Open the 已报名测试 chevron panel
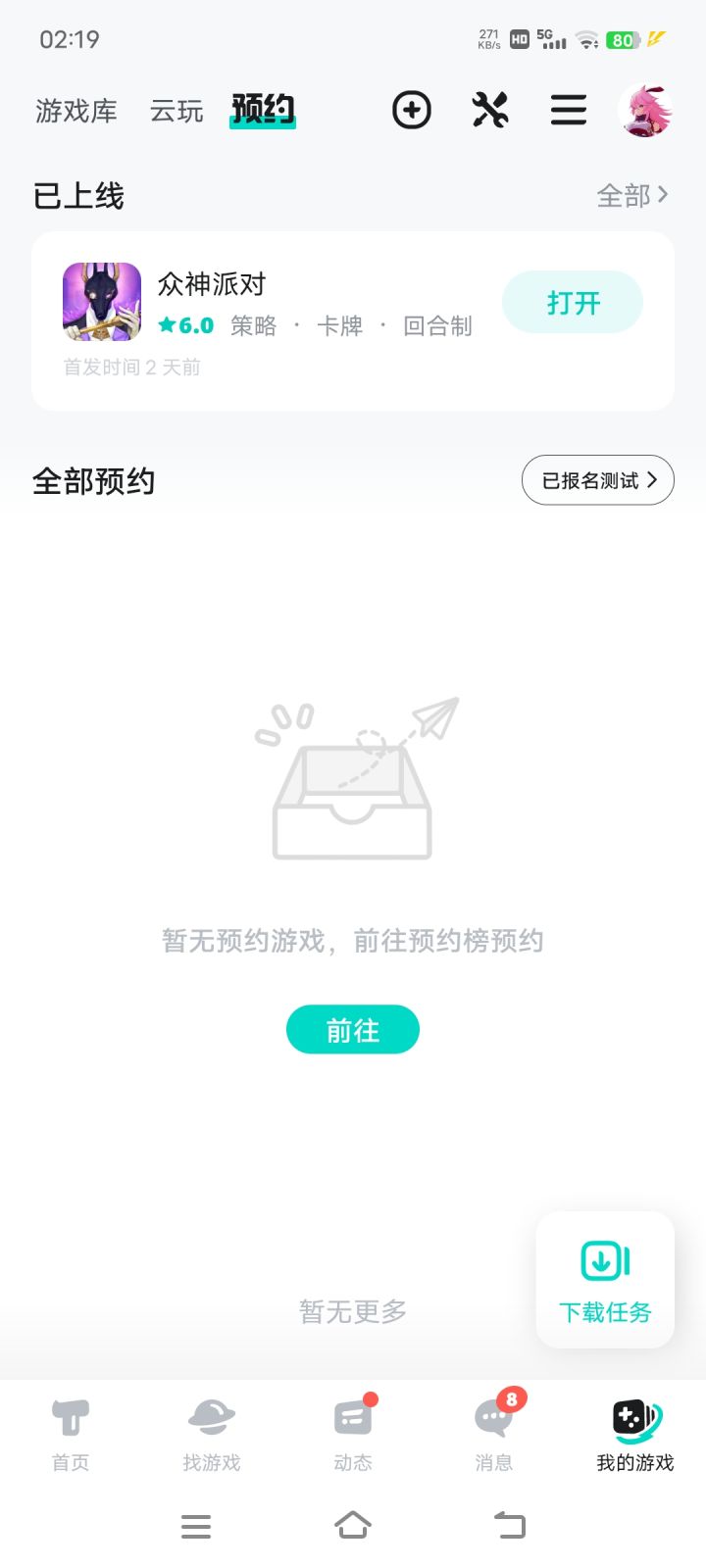 point(596,479)
